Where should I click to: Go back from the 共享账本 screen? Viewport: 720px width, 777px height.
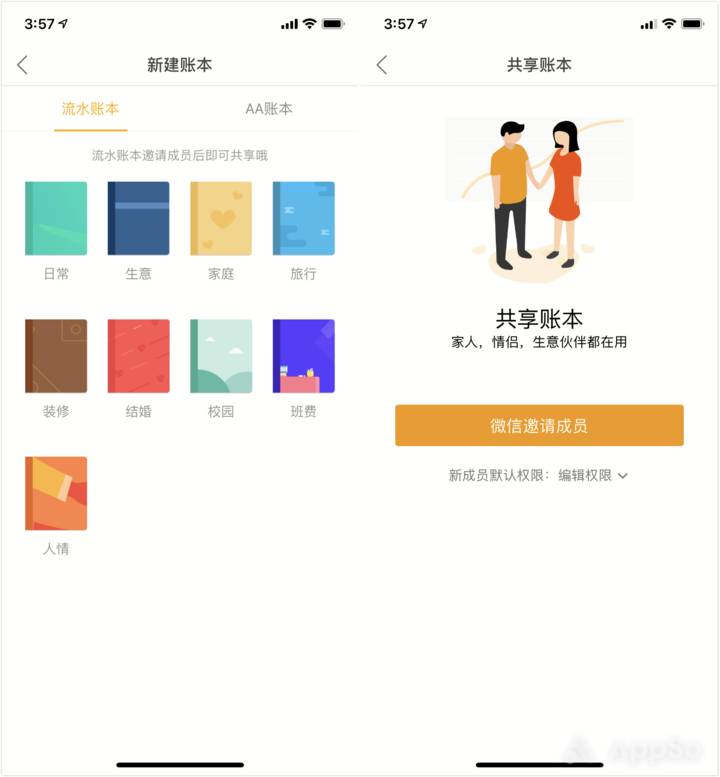coord(381,65)
